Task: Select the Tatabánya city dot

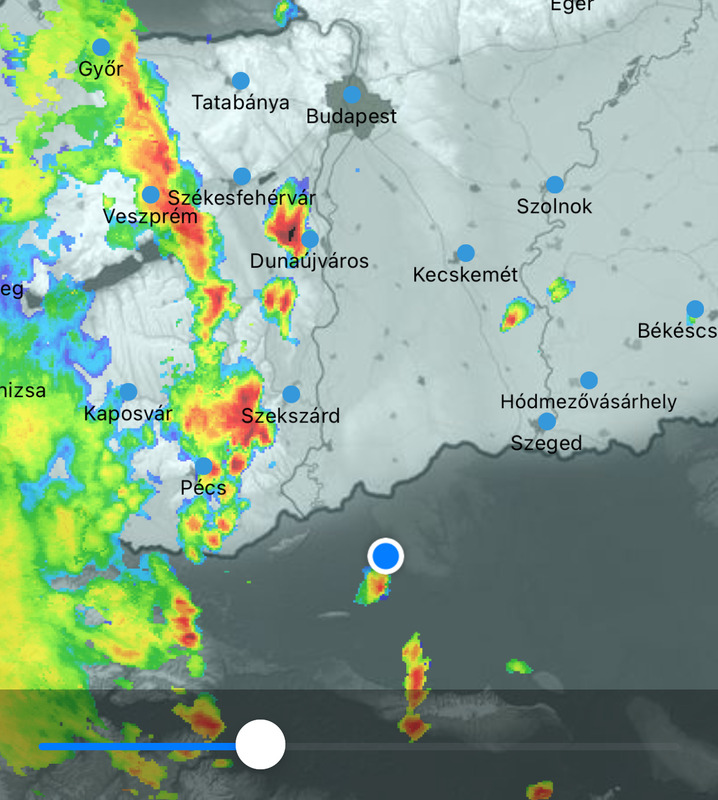Action: (240, 81)
